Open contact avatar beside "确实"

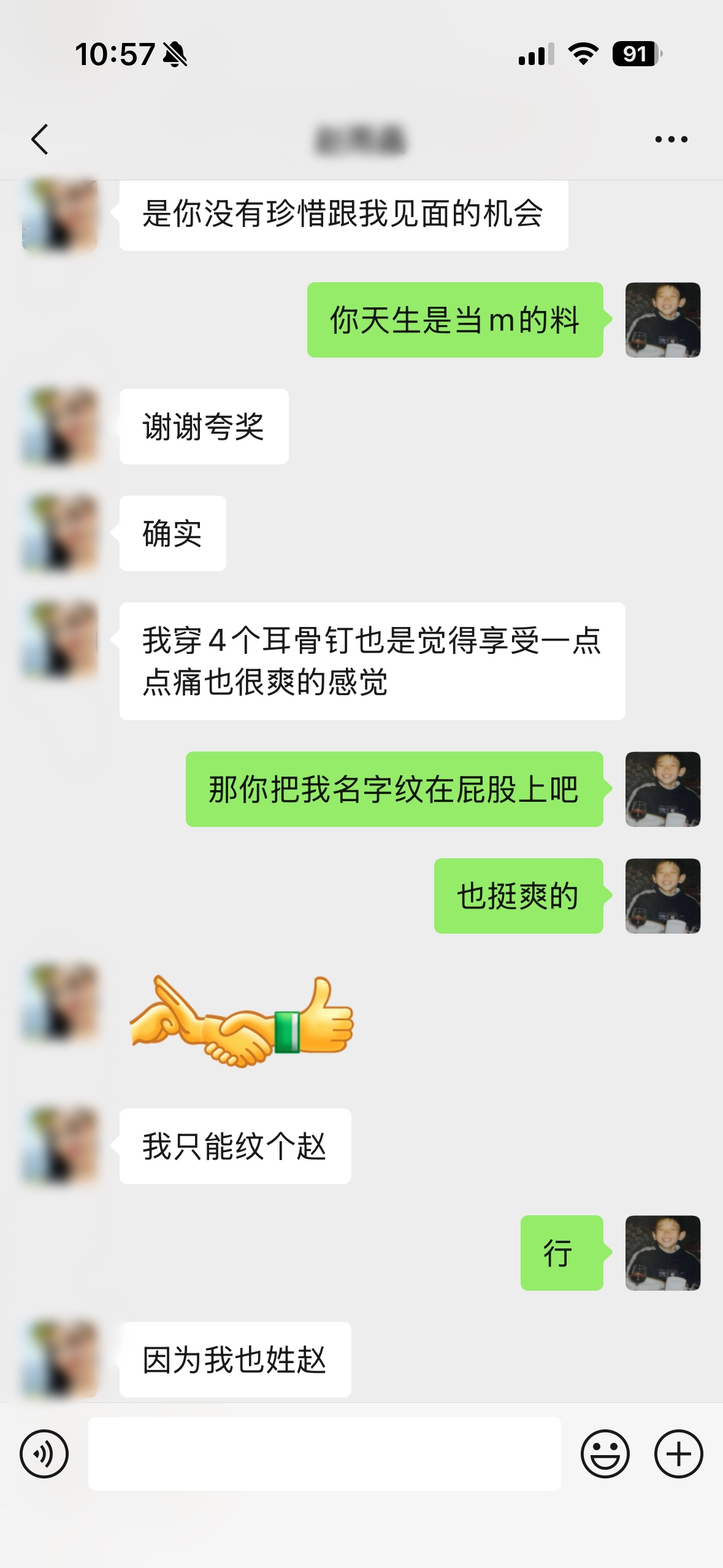point(60,533)
